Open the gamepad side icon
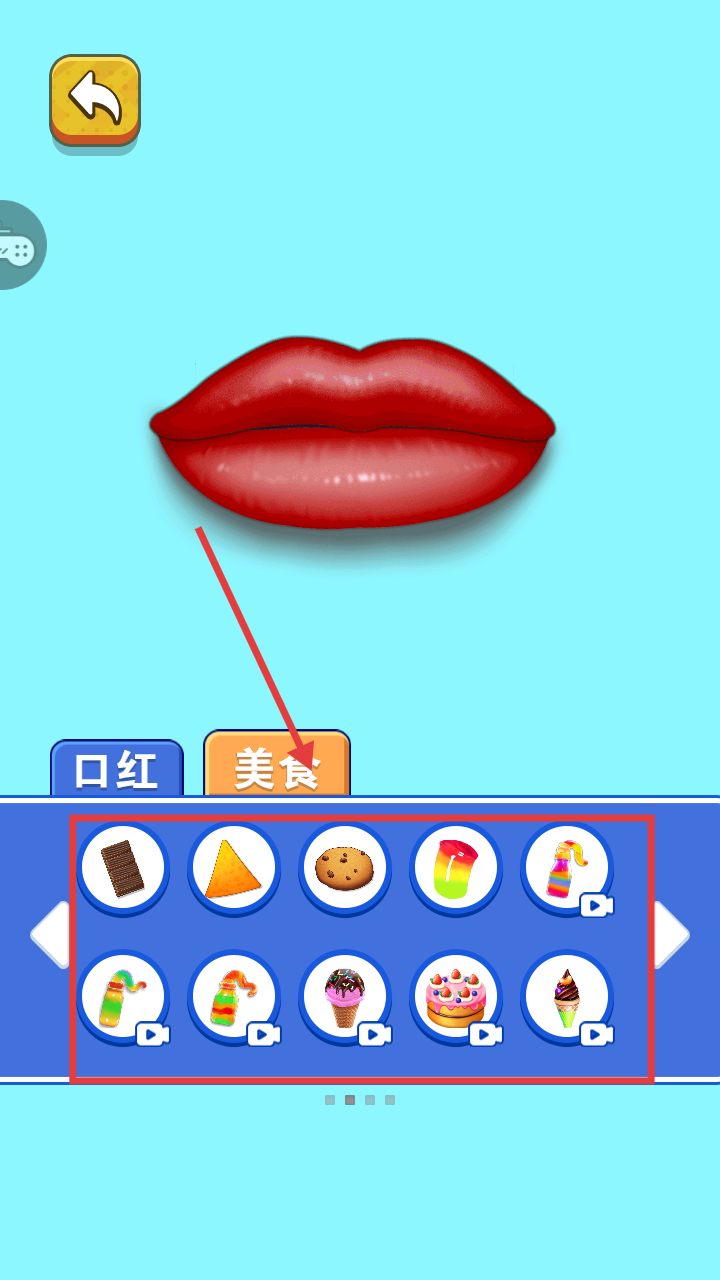This screenshot has height=1280, width=720. [x=16, y=245]
